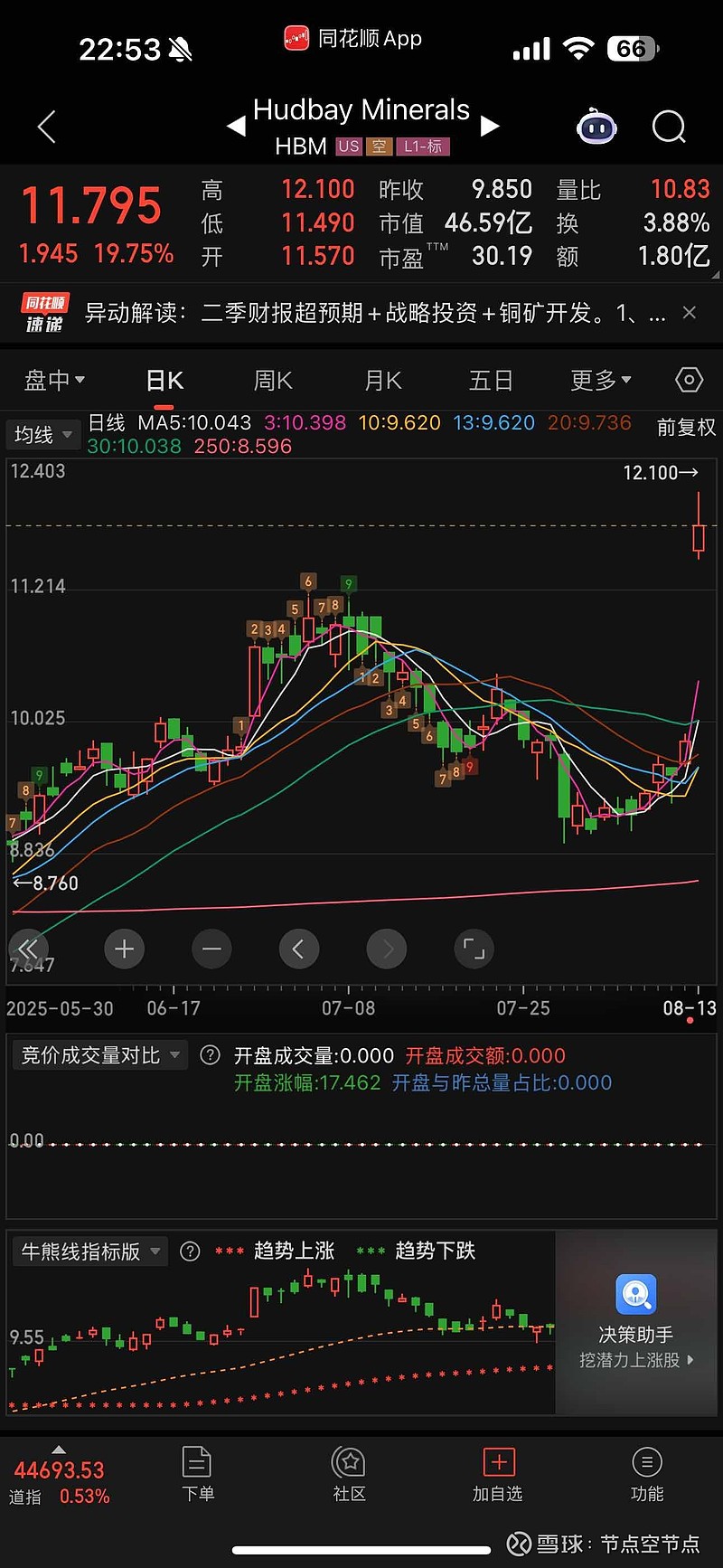Switch to the 周K chart tab

273,381
